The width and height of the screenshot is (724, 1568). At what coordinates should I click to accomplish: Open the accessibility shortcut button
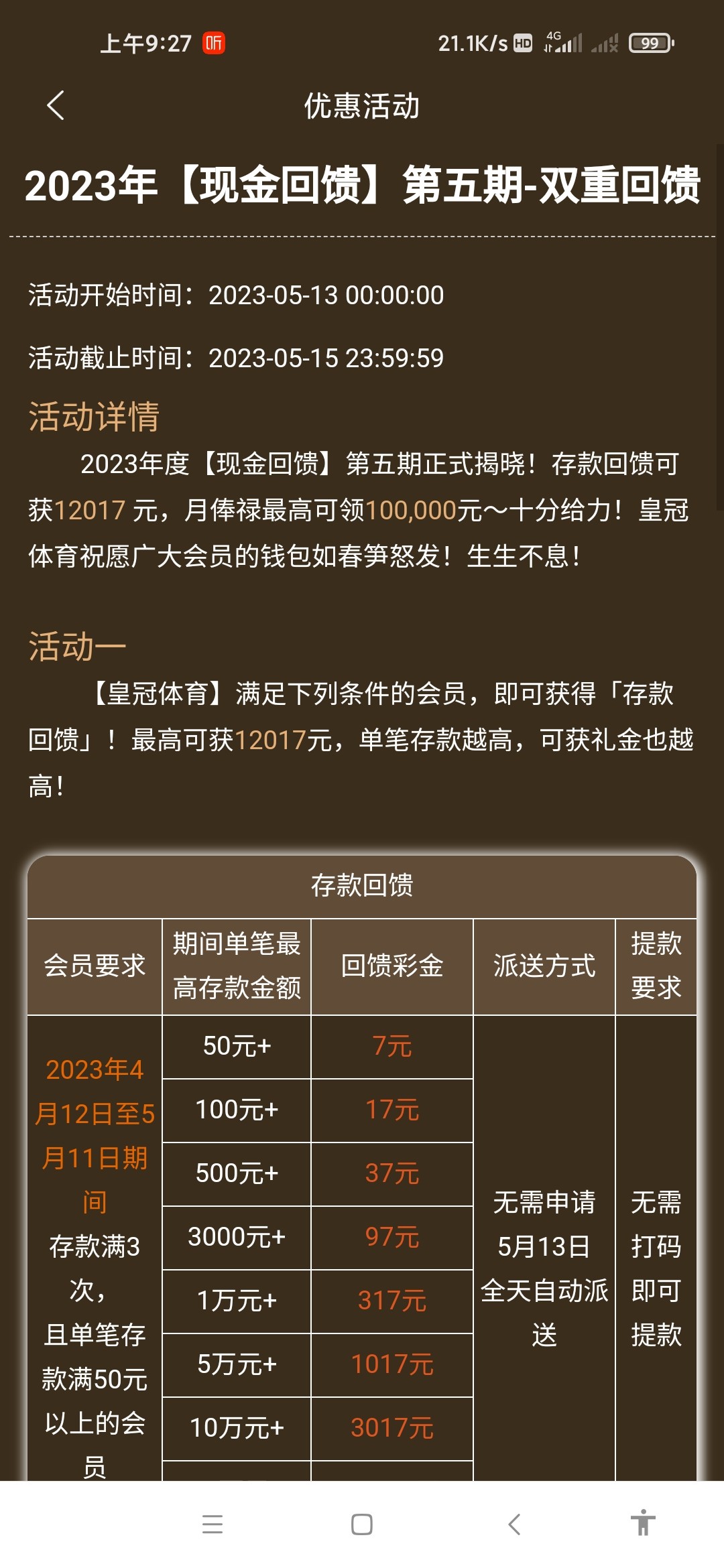tap(642, 1523)
